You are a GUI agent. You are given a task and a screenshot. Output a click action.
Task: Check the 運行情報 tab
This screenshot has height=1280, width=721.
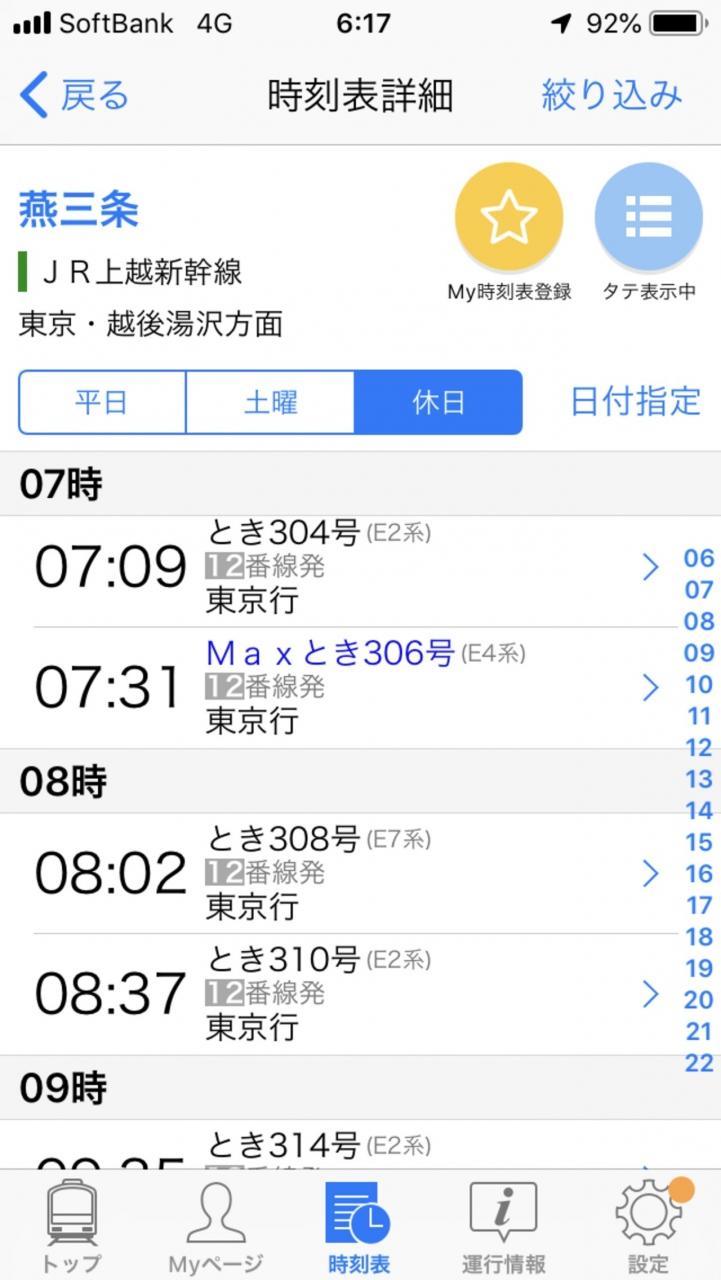point(503,1225)
